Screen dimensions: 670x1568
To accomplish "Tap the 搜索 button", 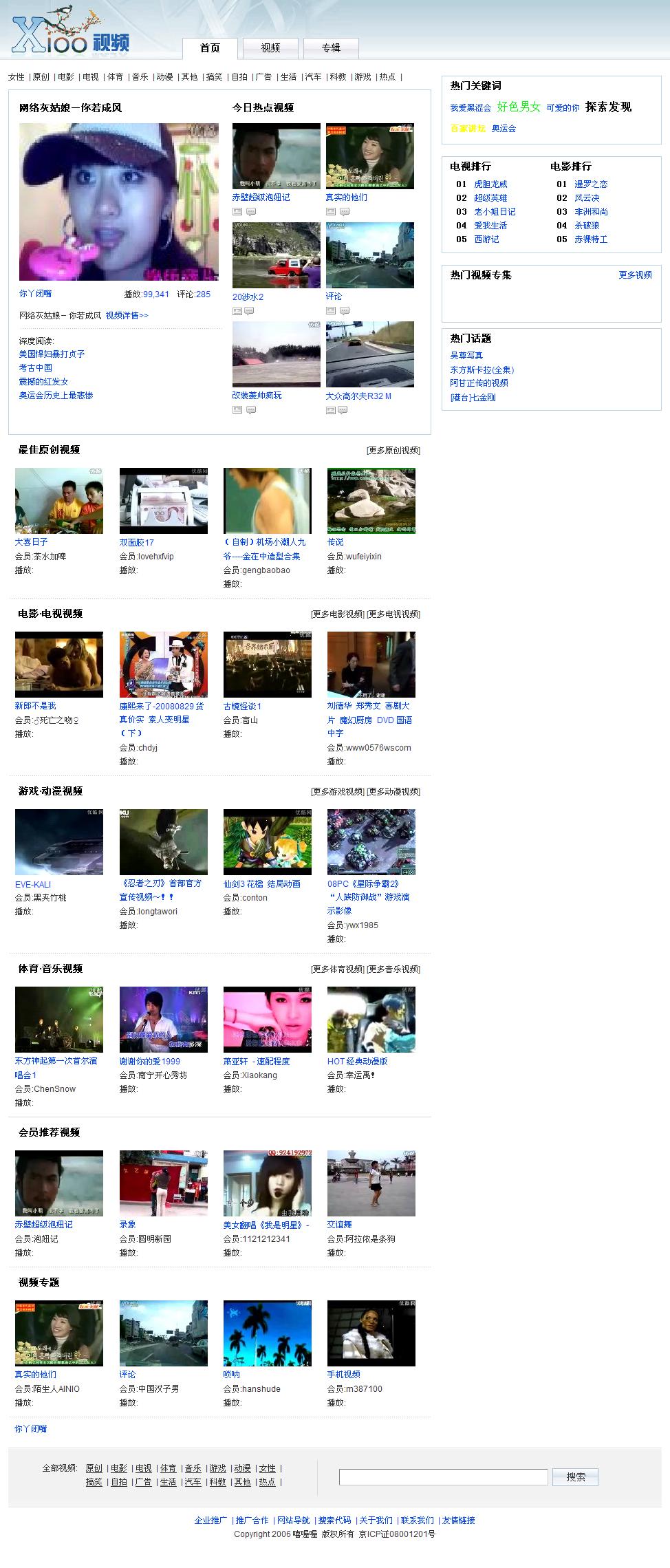I will pos(575,1477).
